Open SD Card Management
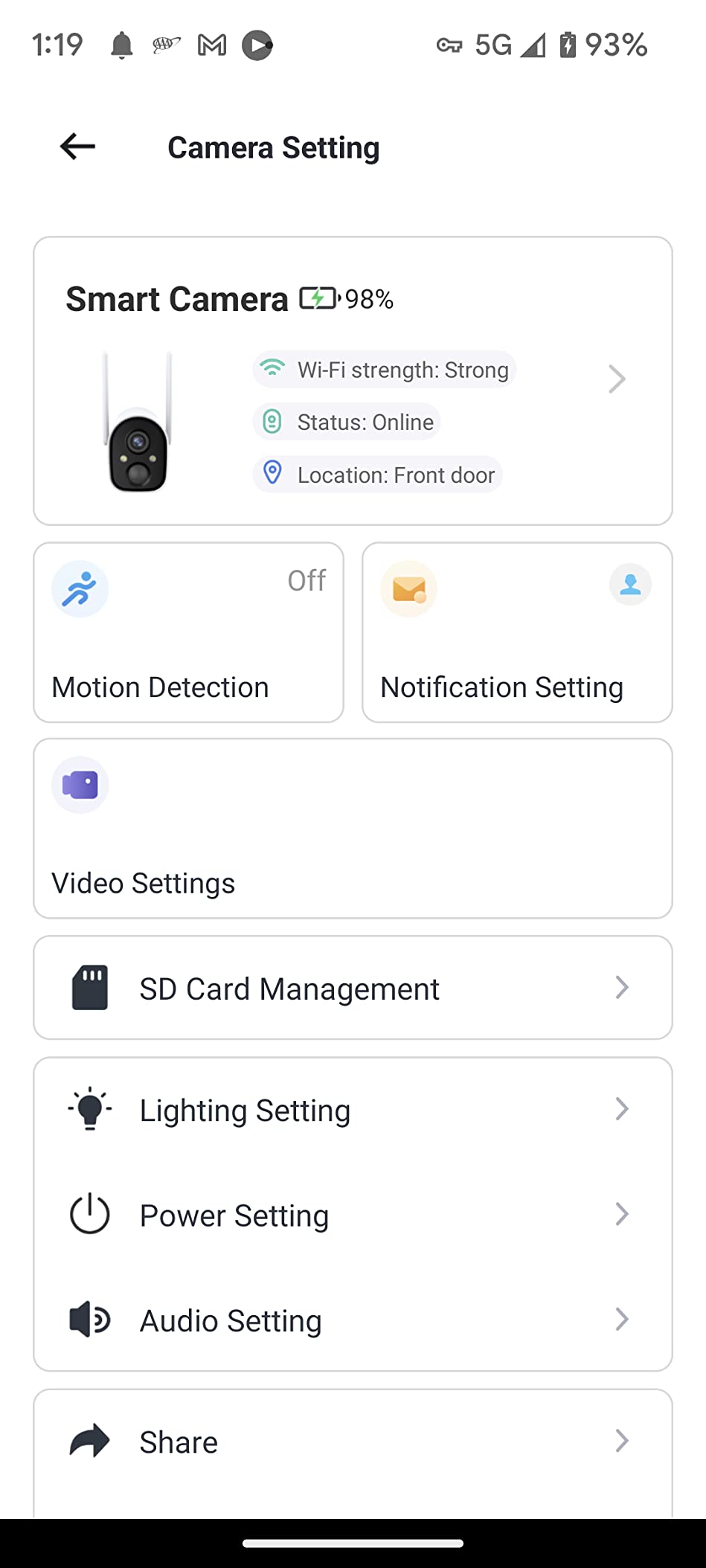Screen dimensions: 706x1568 coord(353,988)
